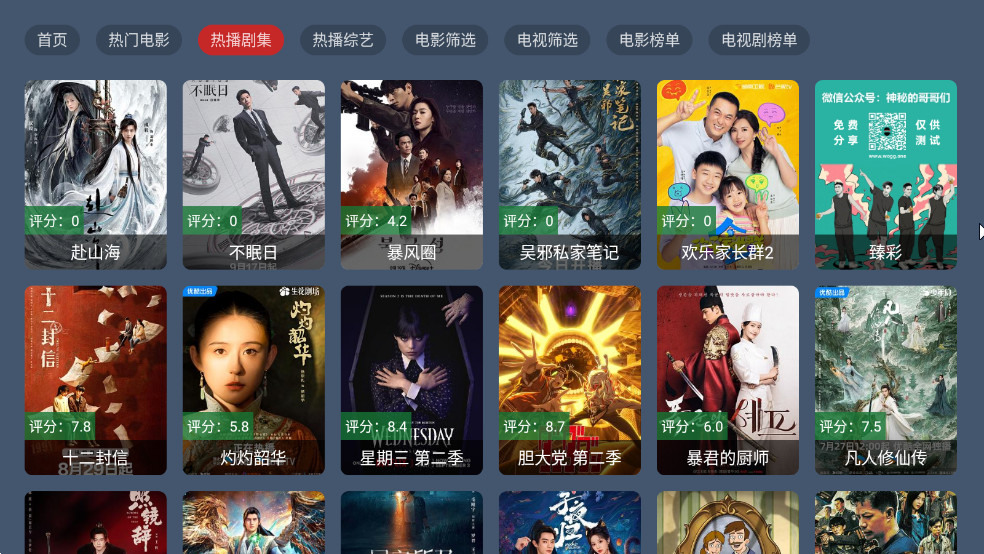Open the 电影榜单 tab

click(649, 40)
